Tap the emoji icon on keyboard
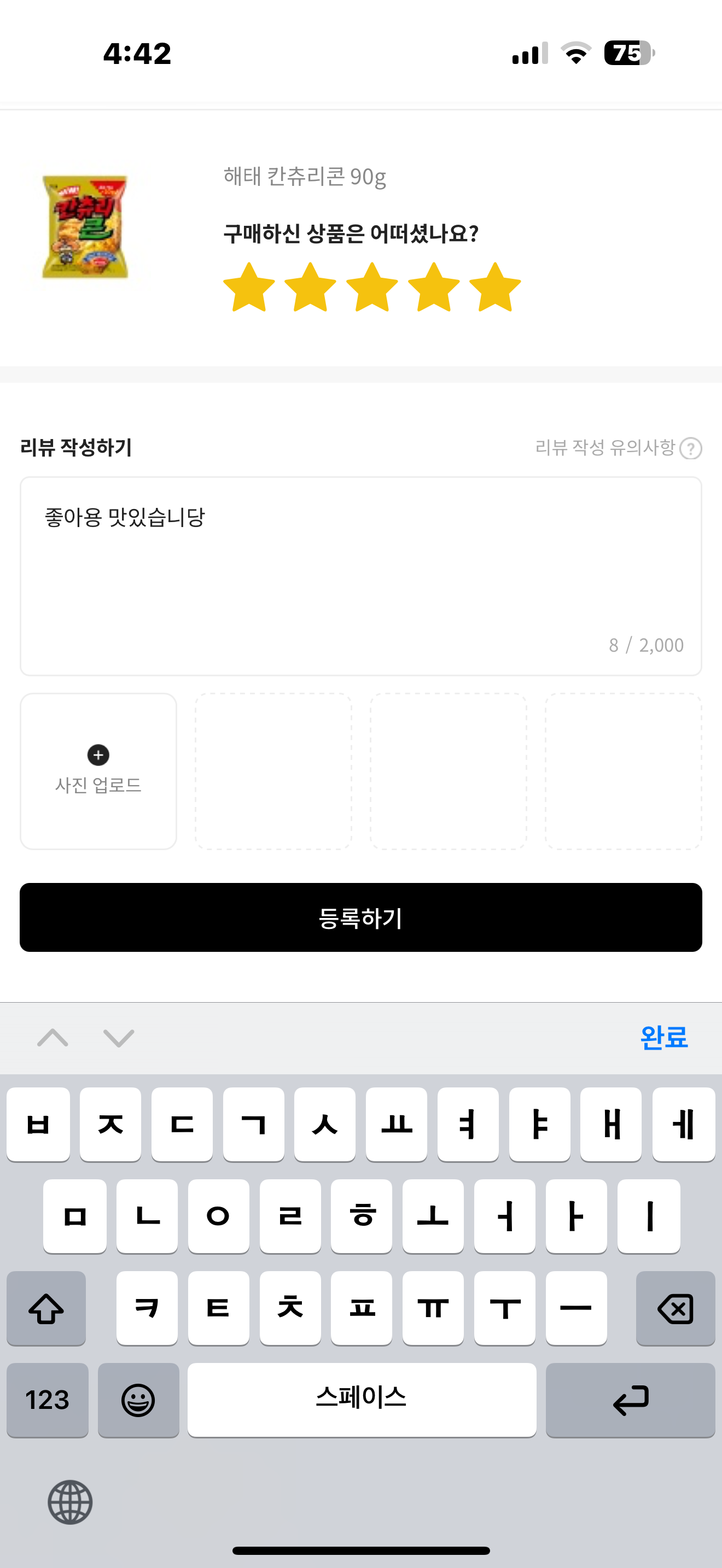Image resolution: width=722 pixels, height=1568 pixels. (139, 1400)
